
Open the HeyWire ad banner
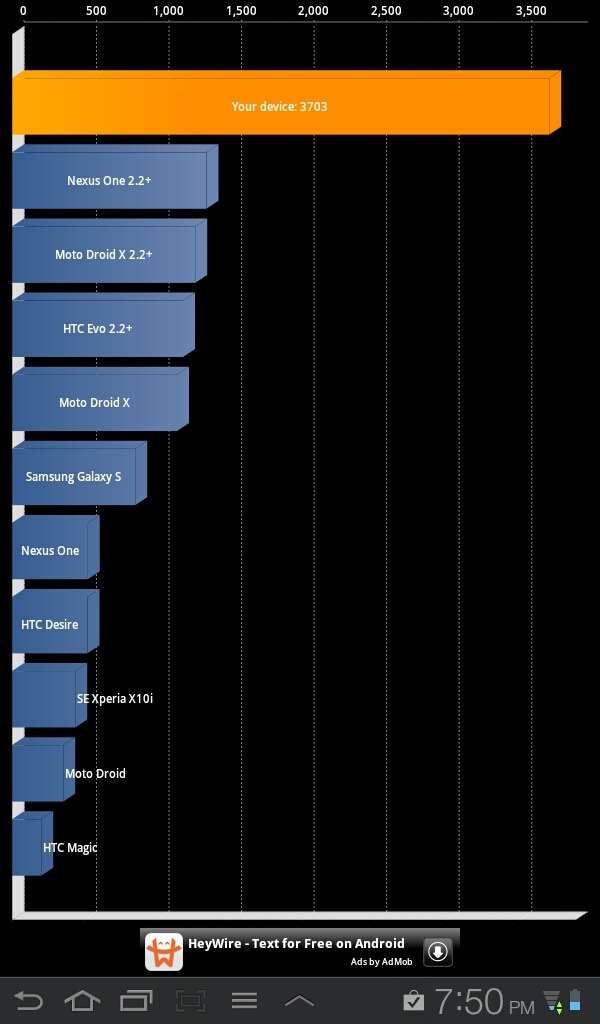click(x=300, y=950)
